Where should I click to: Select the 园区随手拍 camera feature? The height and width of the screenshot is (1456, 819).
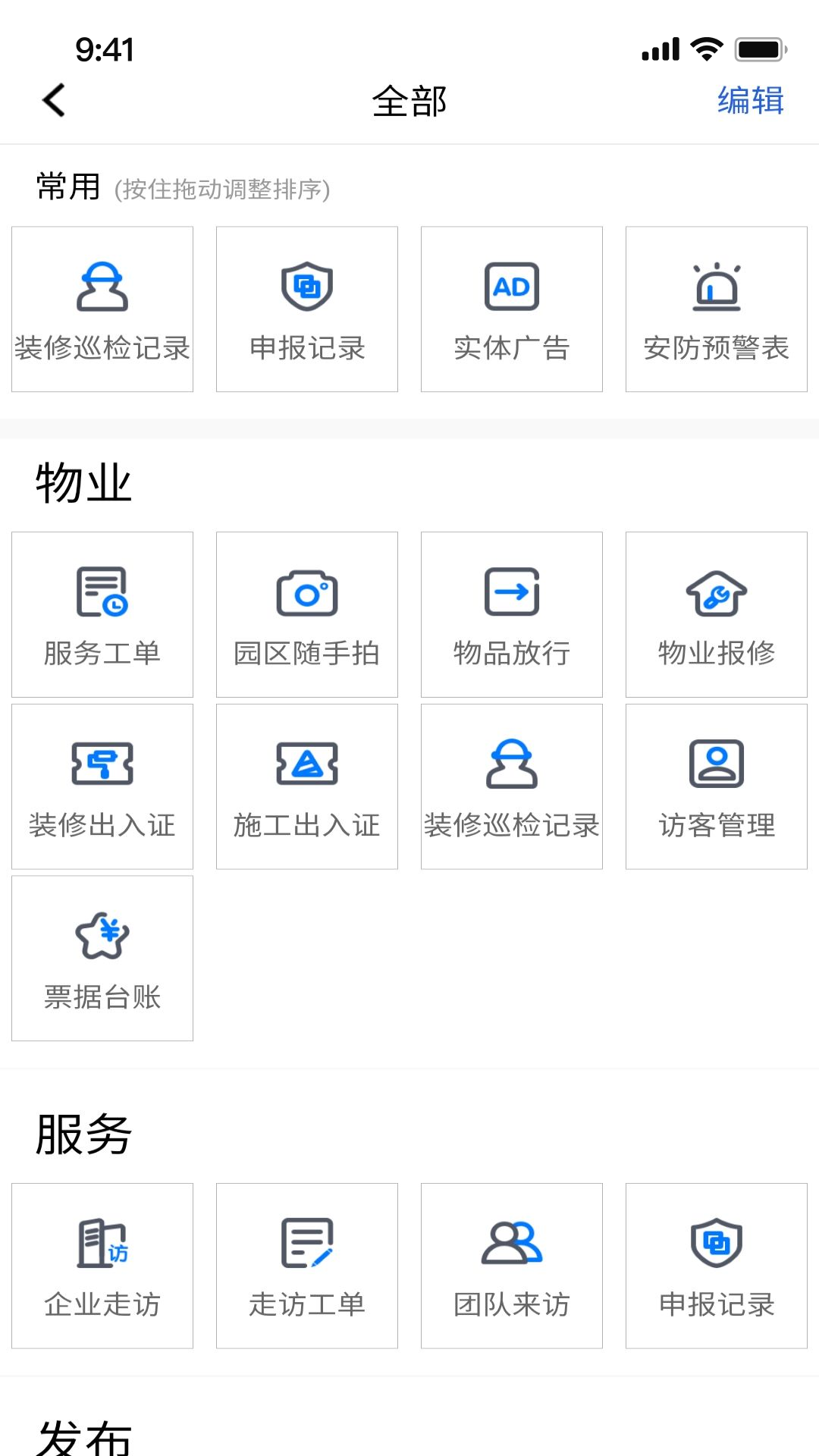[x=307, y=614]
